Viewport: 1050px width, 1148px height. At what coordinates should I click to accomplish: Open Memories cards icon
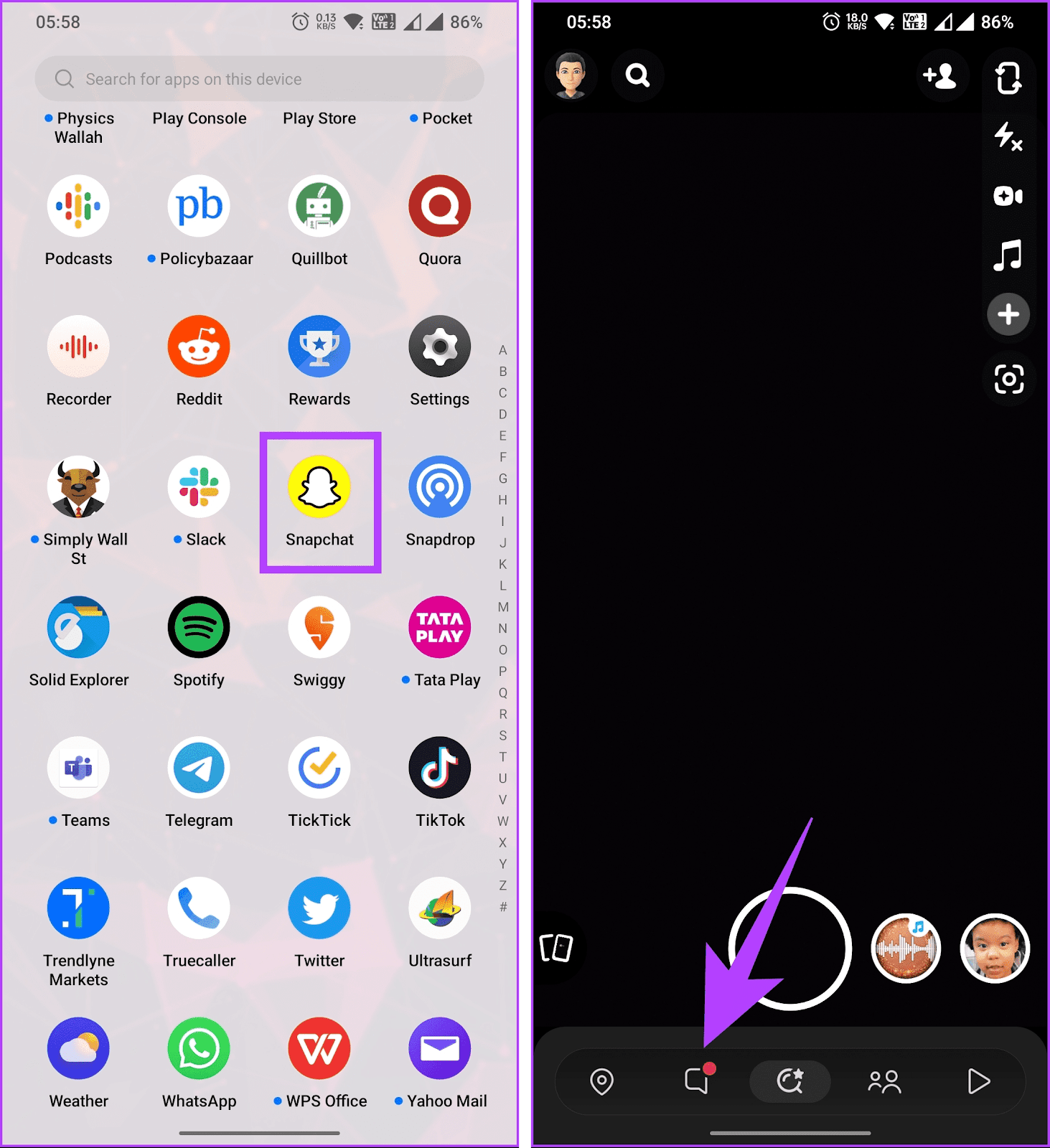(x=556, y=948)
